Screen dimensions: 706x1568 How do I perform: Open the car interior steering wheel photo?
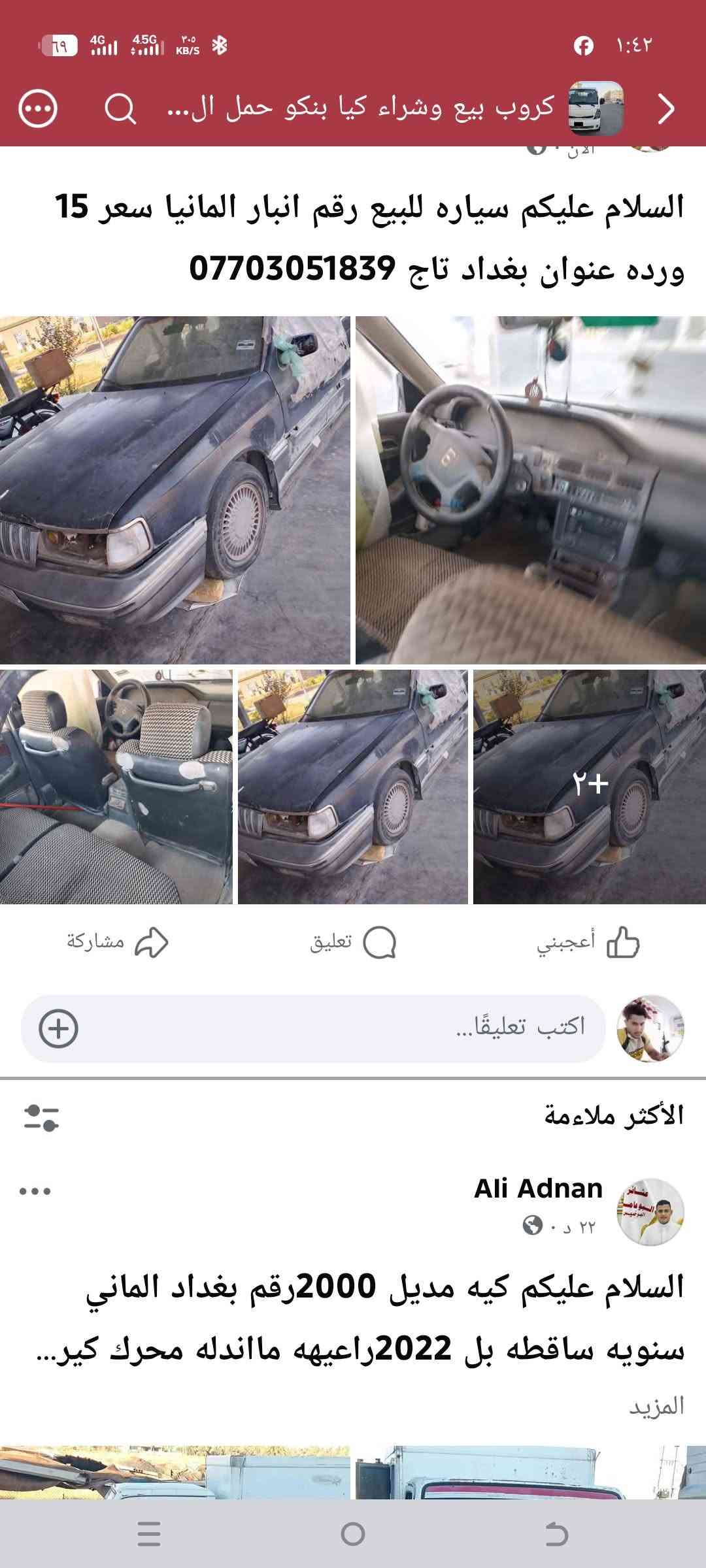click(x=531, y=490)
